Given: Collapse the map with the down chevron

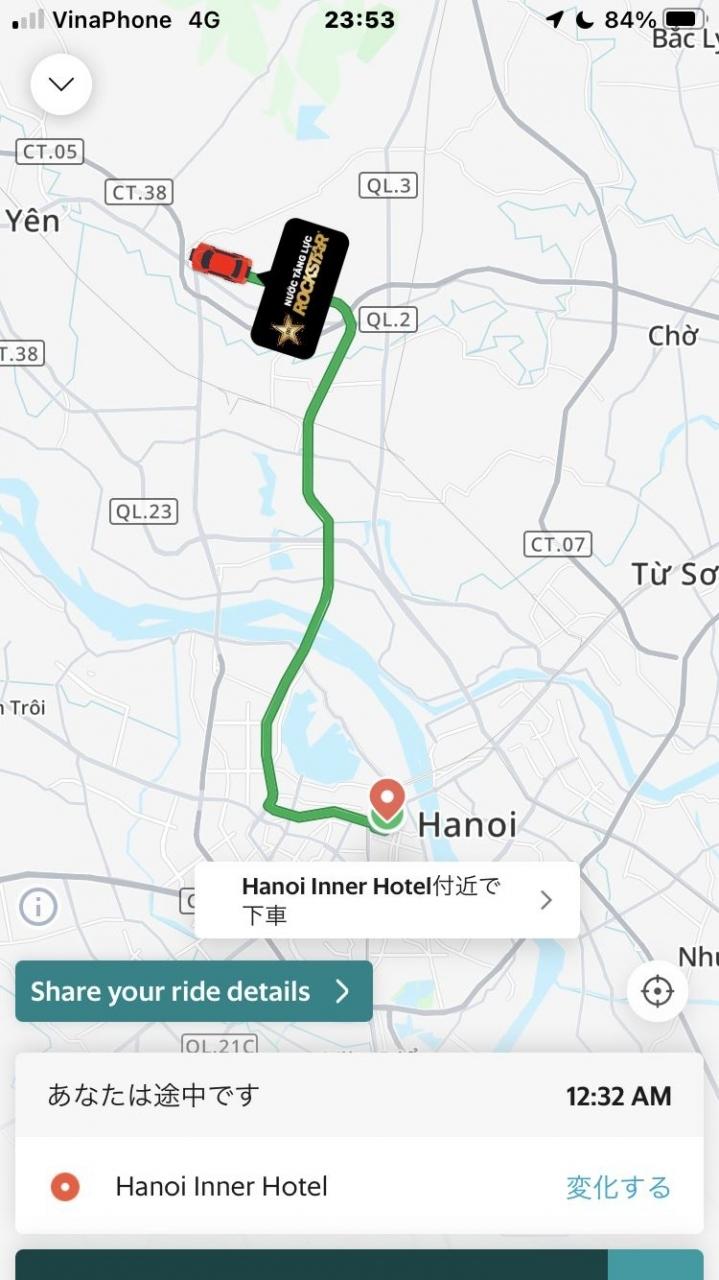Looking at the screenshot, I should pos(62,85).
